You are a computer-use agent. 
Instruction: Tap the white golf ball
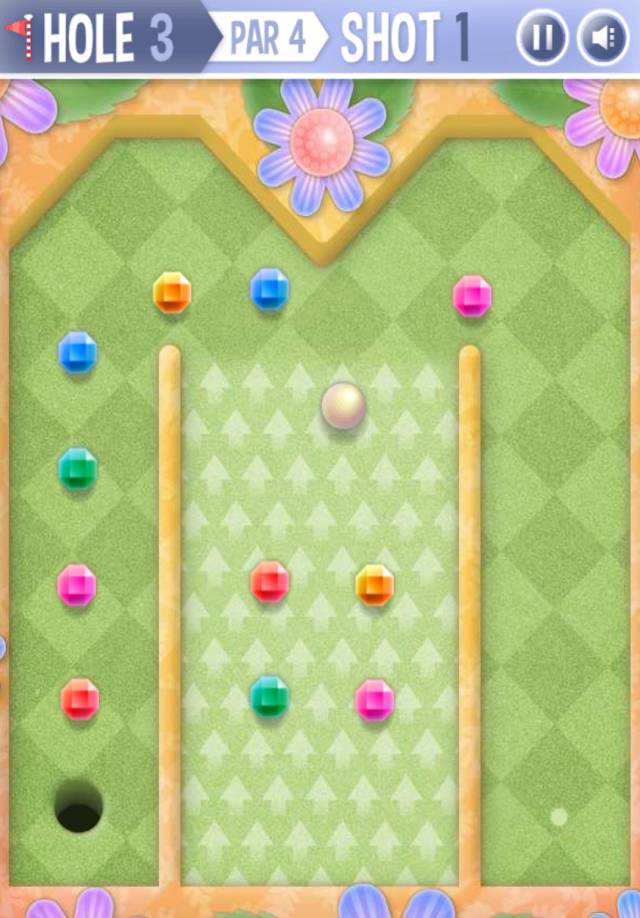[x=343, y=406]
